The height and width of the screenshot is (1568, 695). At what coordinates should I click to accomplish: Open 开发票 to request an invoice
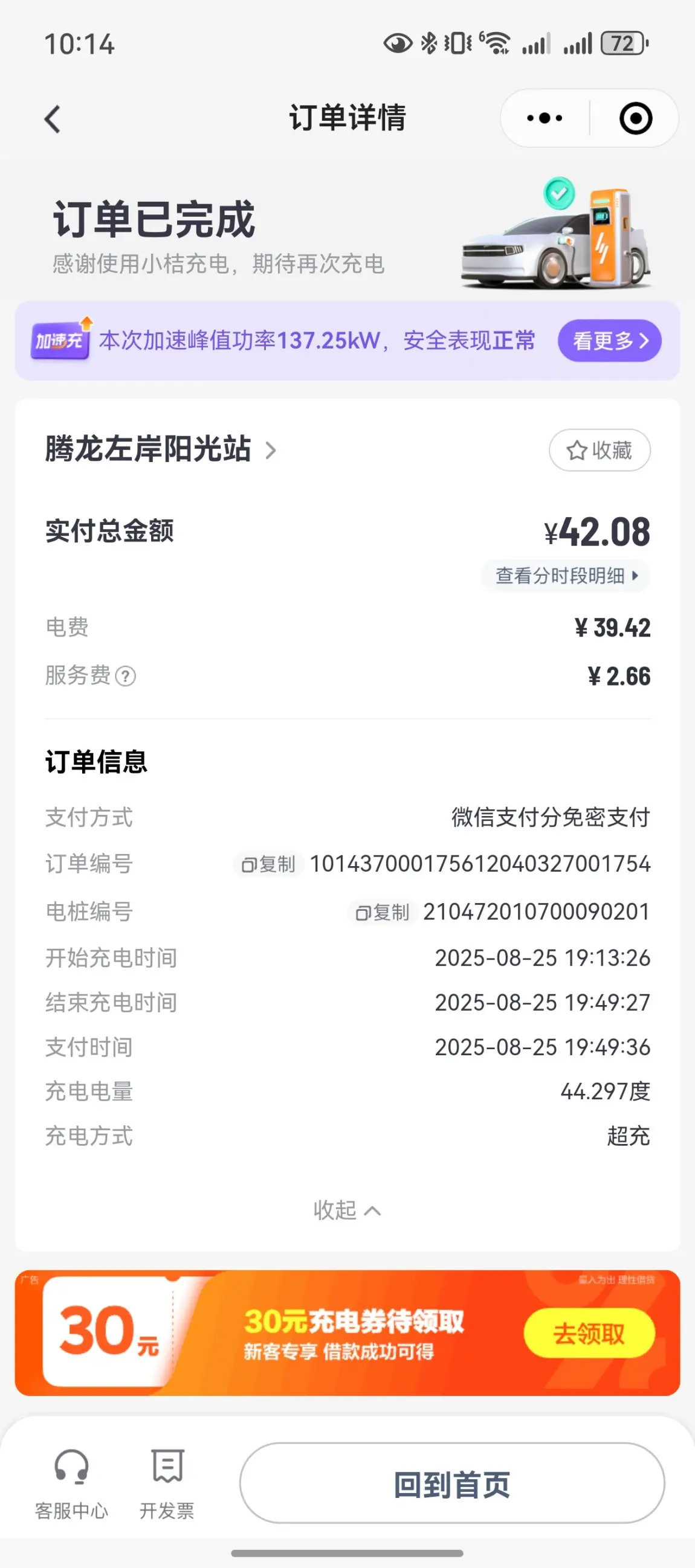pos(167,1484)
